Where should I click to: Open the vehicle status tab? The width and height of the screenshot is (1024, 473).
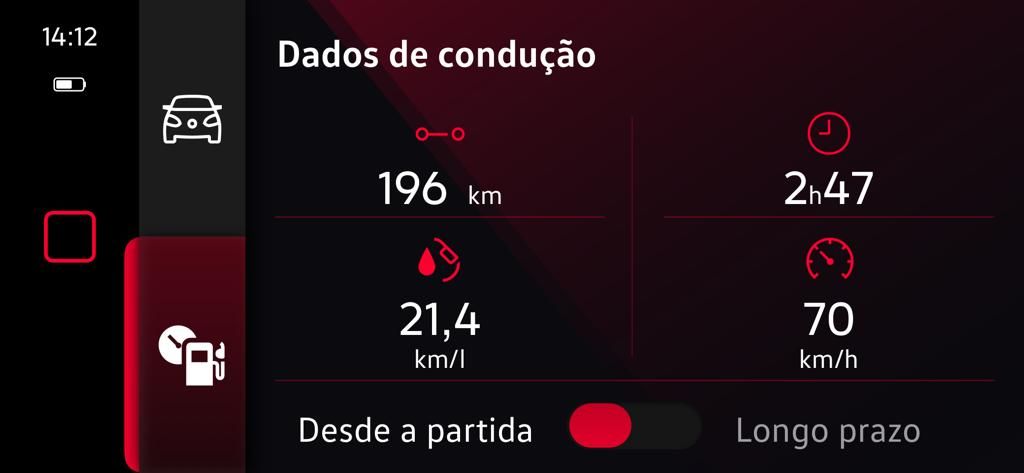192,120
